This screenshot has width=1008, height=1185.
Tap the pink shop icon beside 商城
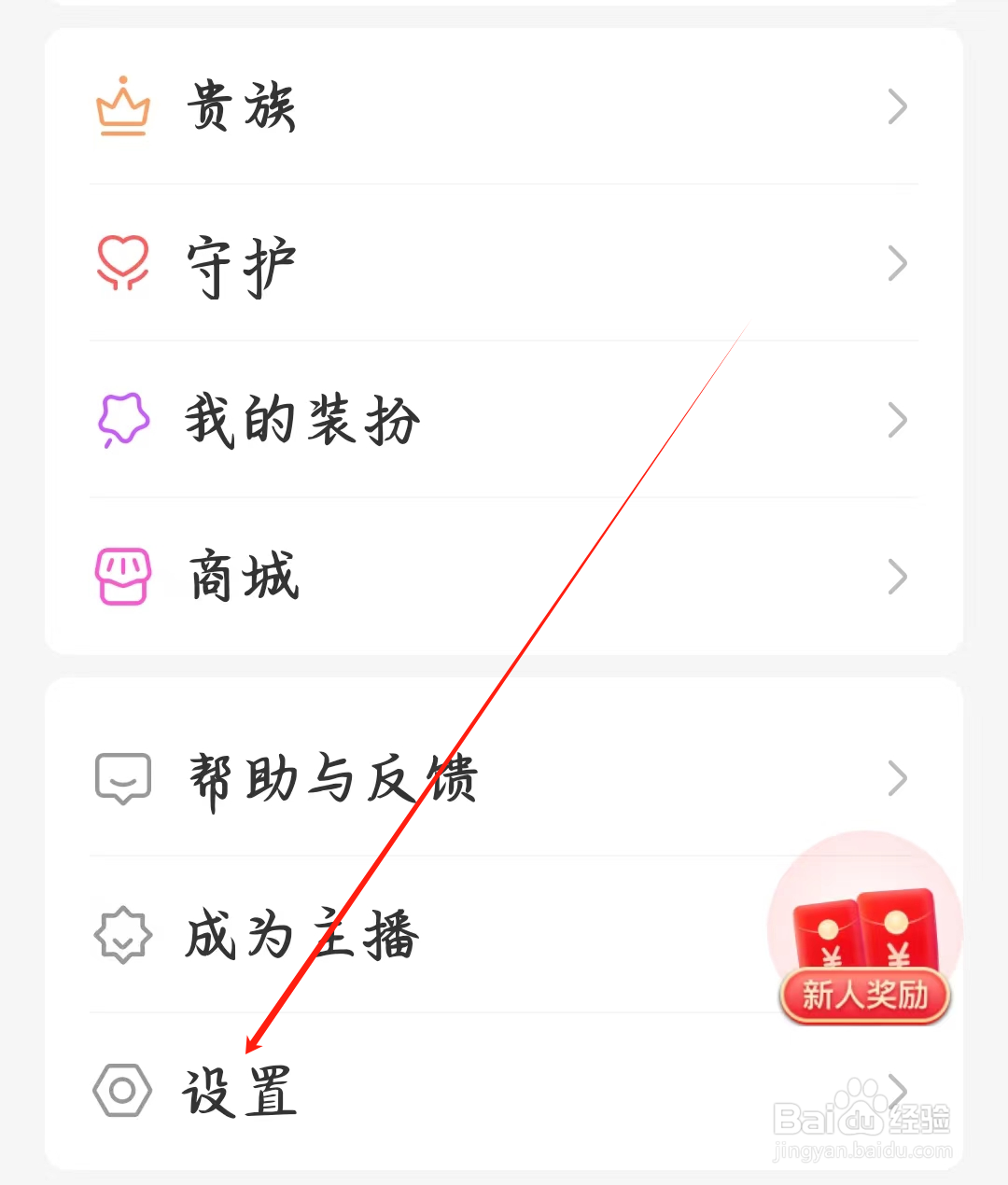(123, 577)
